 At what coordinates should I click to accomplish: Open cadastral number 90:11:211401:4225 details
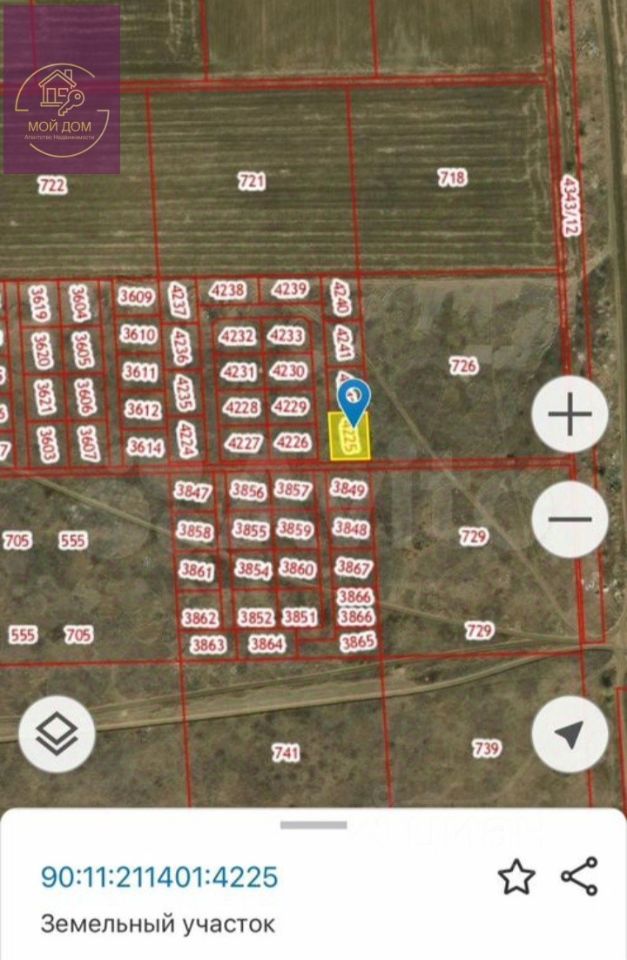point(159,877)
